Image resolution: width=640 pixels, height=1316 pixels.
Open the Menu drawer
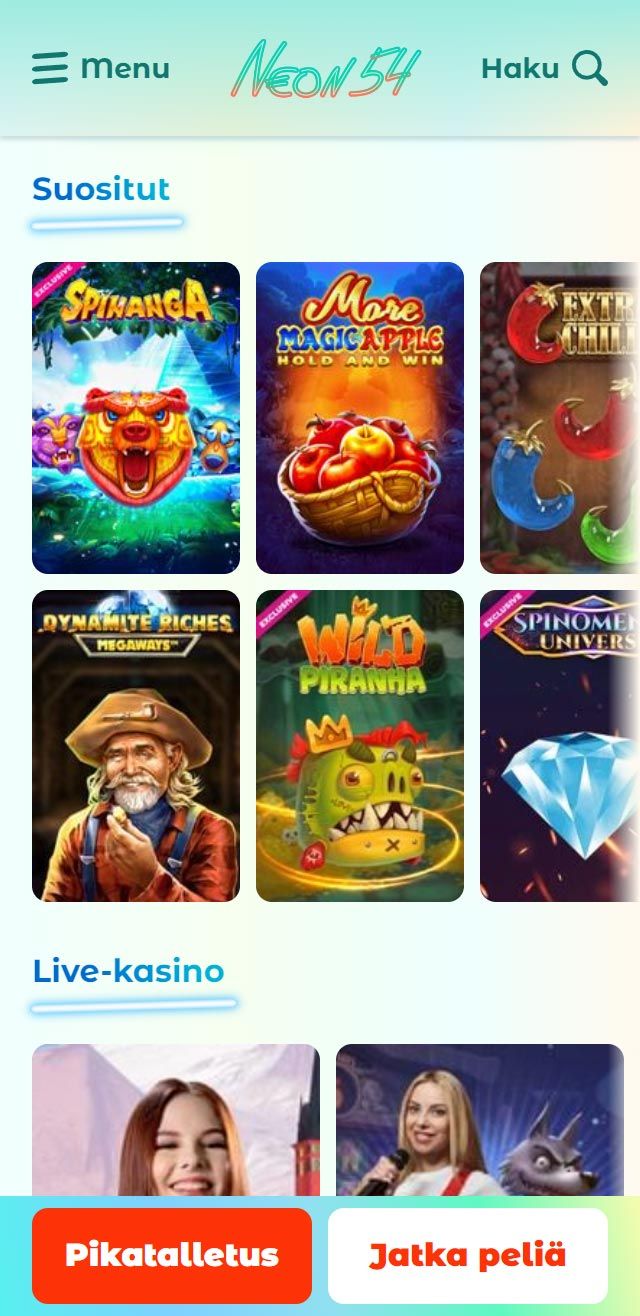point(100,68)
